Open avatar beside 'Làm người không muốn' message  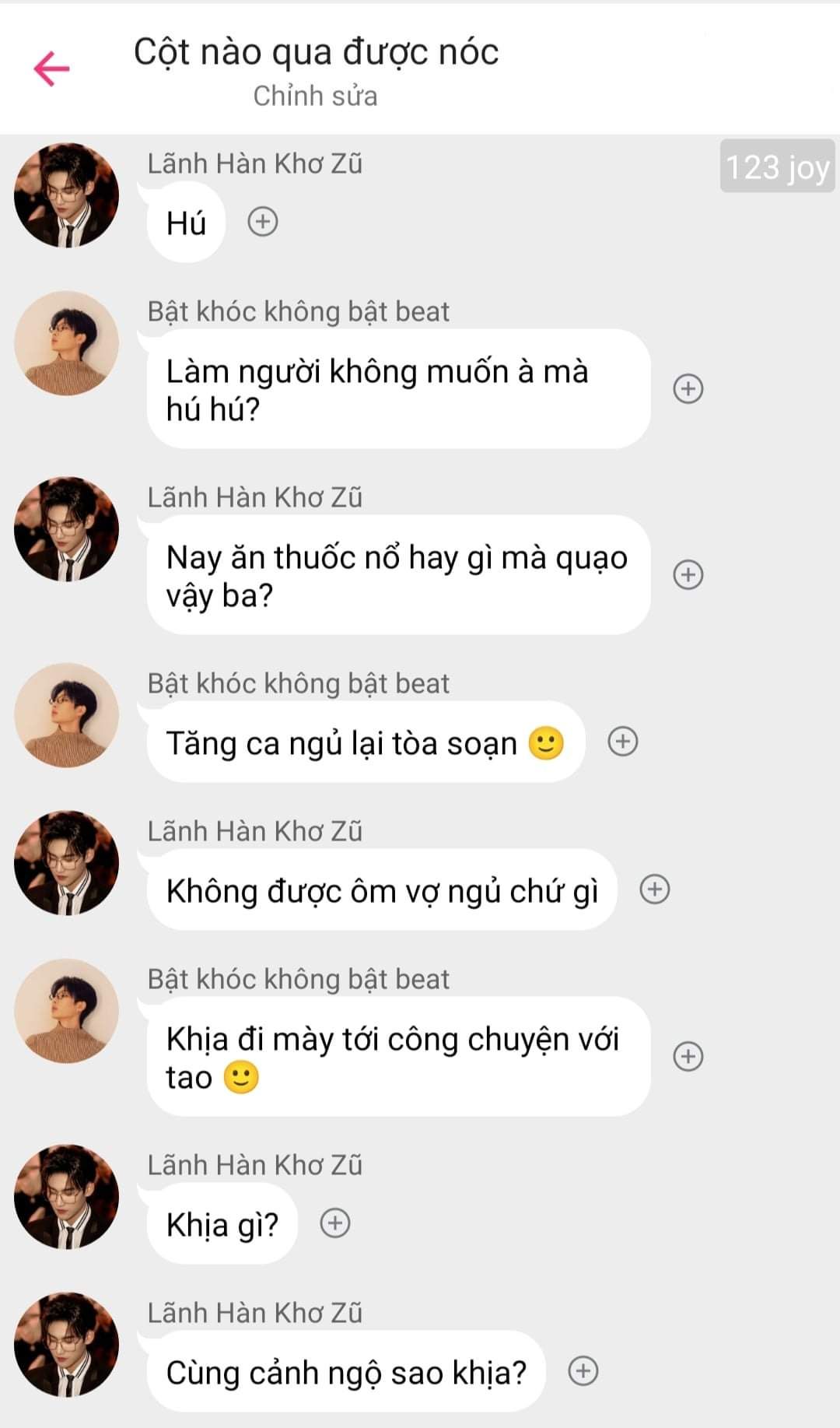tap(67, 343)
